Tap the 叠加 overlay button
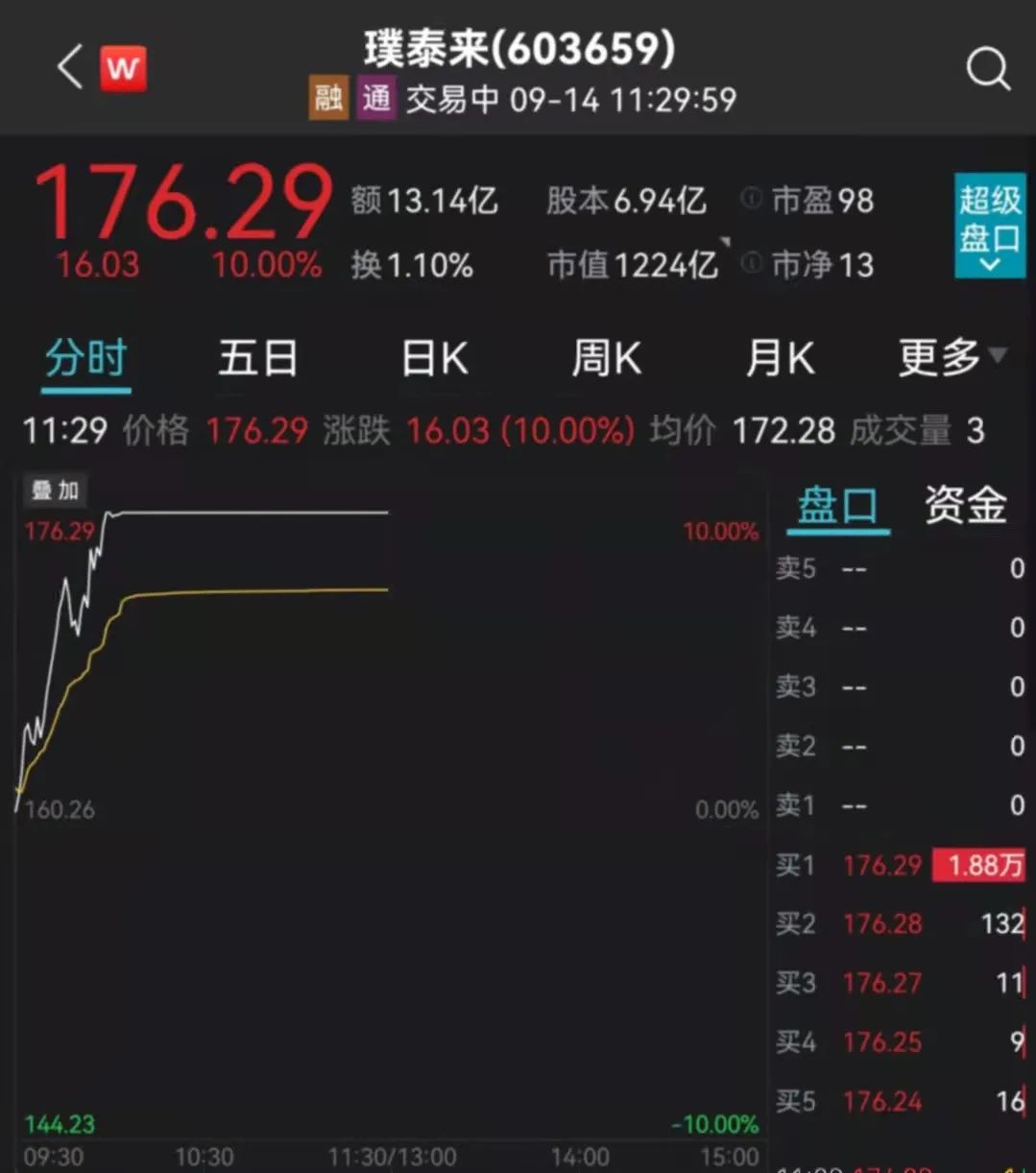 [55, 491]
